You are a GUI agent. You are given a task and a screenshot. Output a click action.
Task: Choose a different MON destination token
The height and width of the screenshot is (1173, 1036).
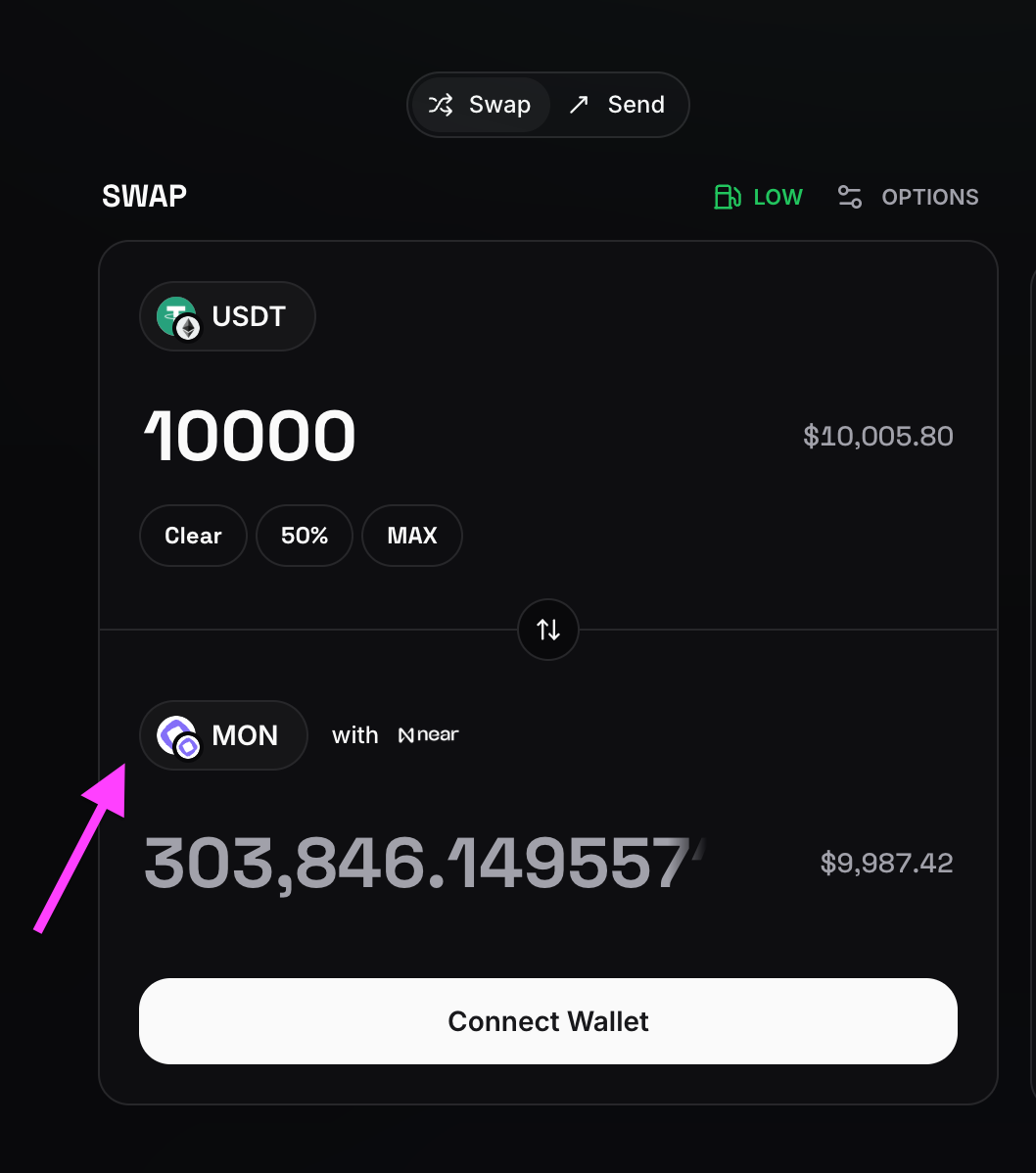(223, 735)
